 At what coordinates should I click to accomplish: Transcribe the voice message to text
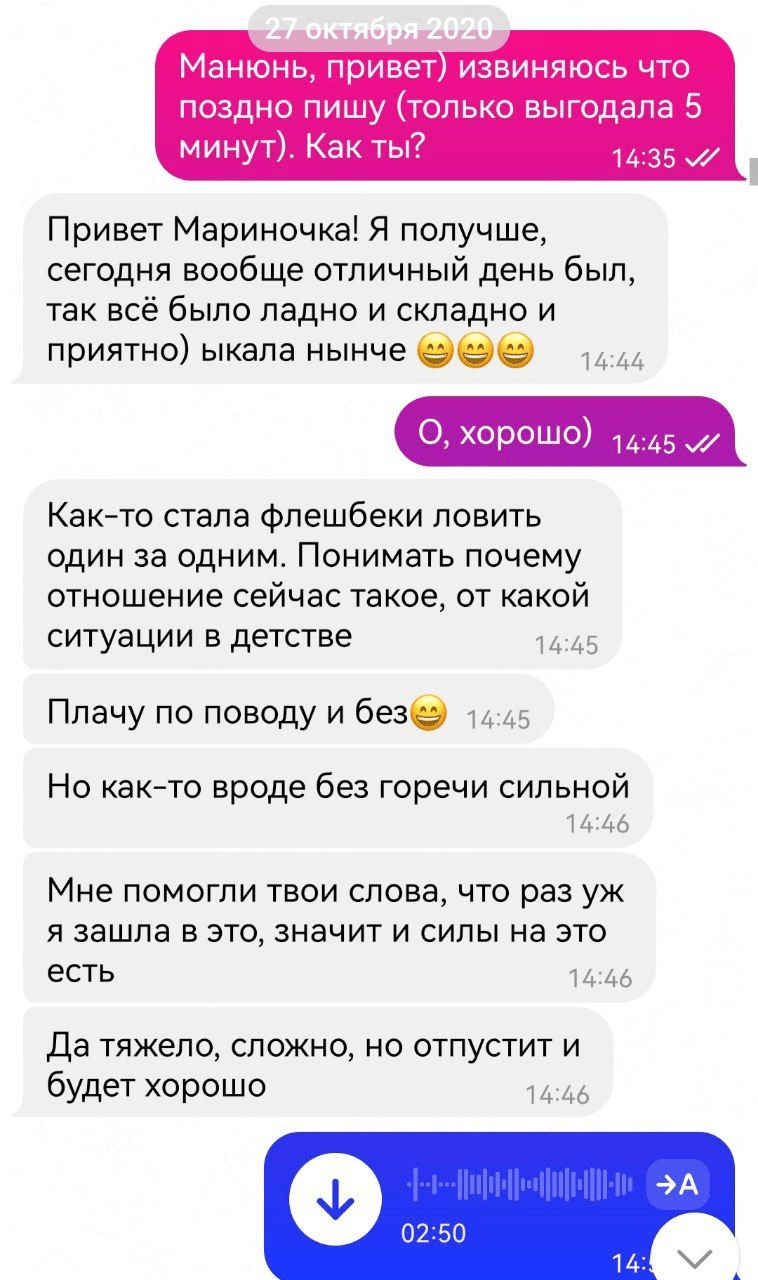pyautogui.click(x=677, y=1184)
